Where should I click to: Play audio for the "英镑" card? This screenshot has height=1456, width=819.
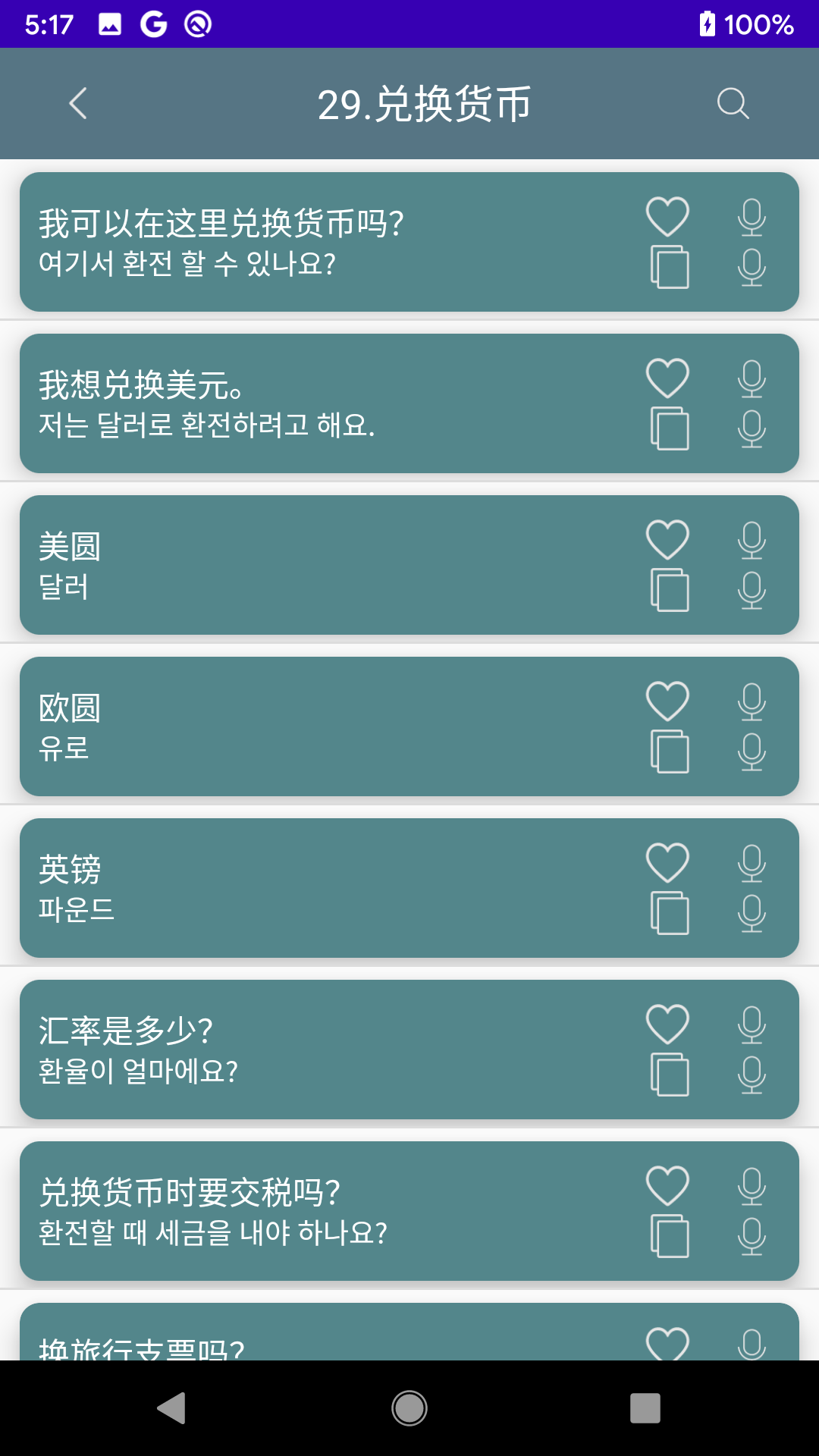[752, 864]
